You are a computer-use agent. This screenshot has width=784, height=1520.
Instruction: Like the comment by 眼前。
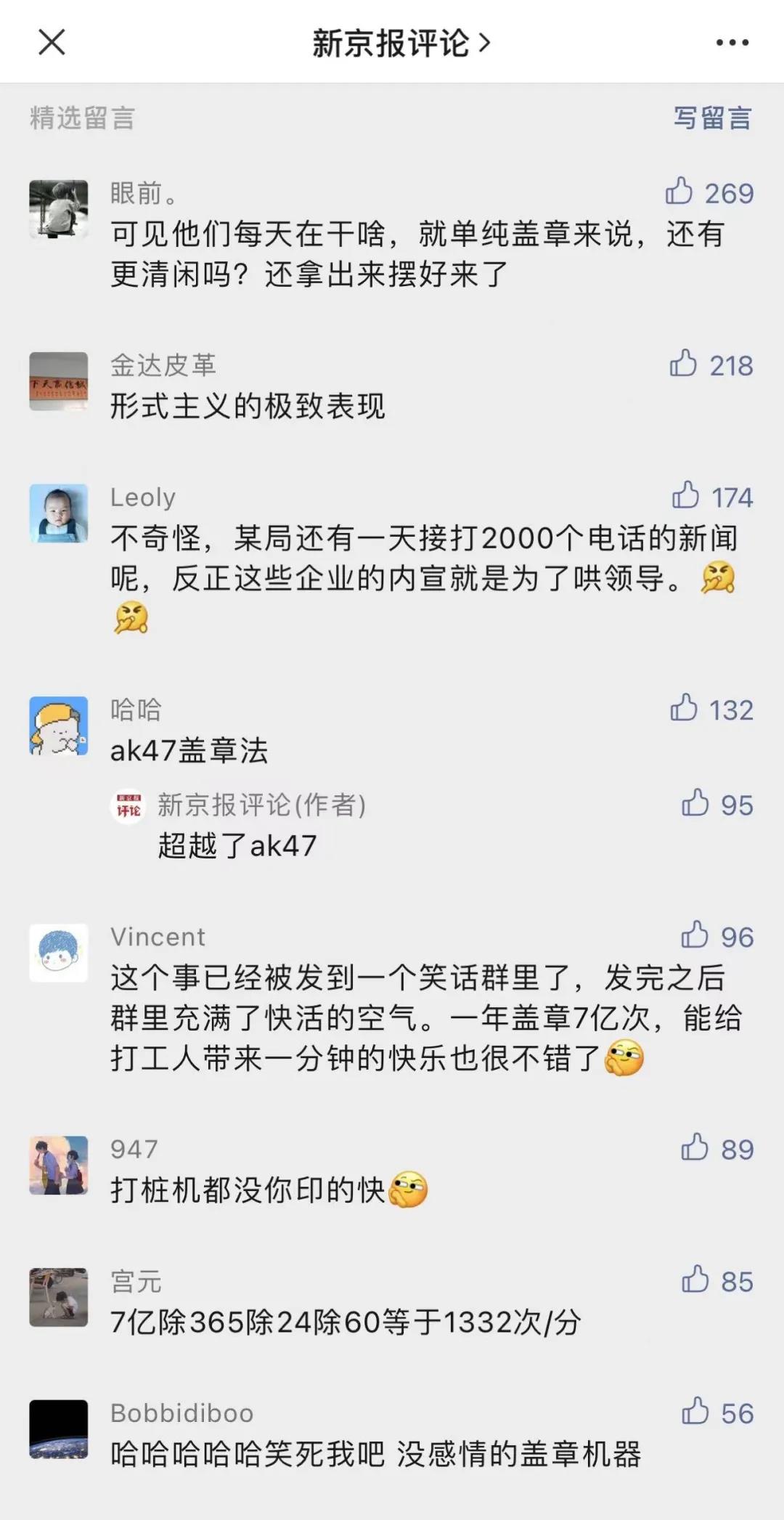pyautogui.click(x=679, y=192)
